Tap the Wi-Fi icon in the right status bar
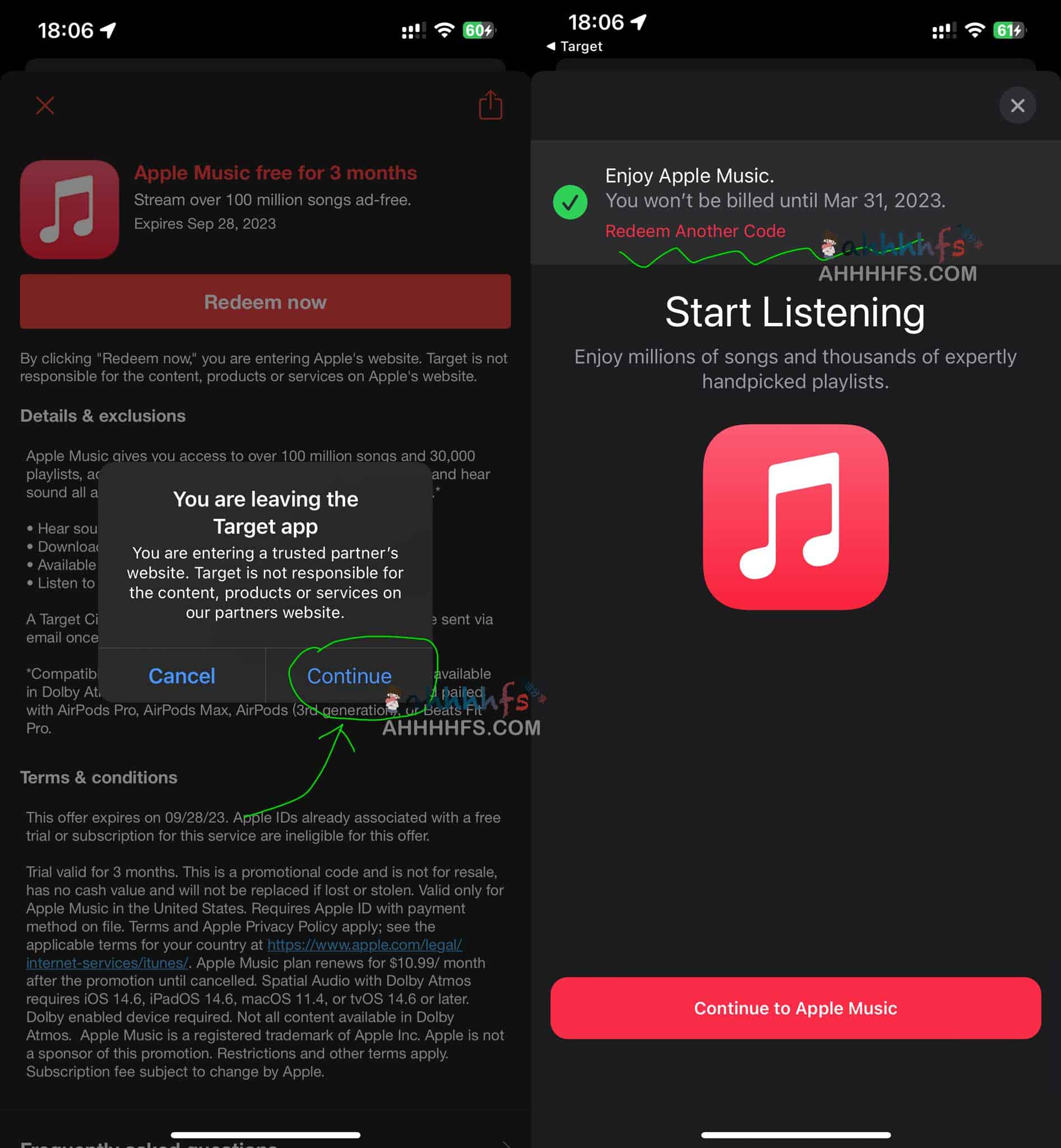 pyautogui.click(x=975, y=30)
